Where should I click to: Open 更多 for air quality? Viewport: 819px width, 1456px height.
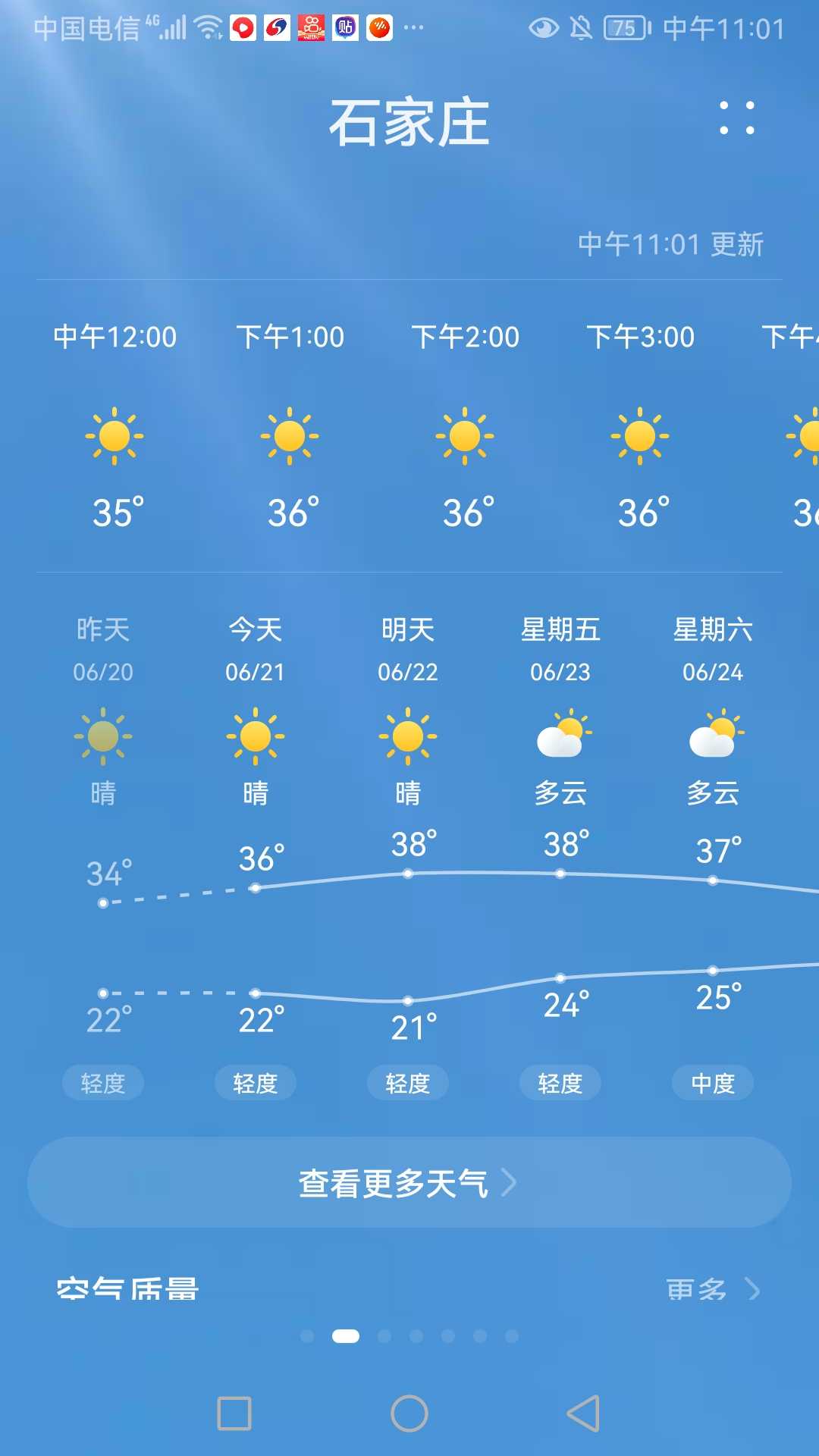(x=713, y=1288)
